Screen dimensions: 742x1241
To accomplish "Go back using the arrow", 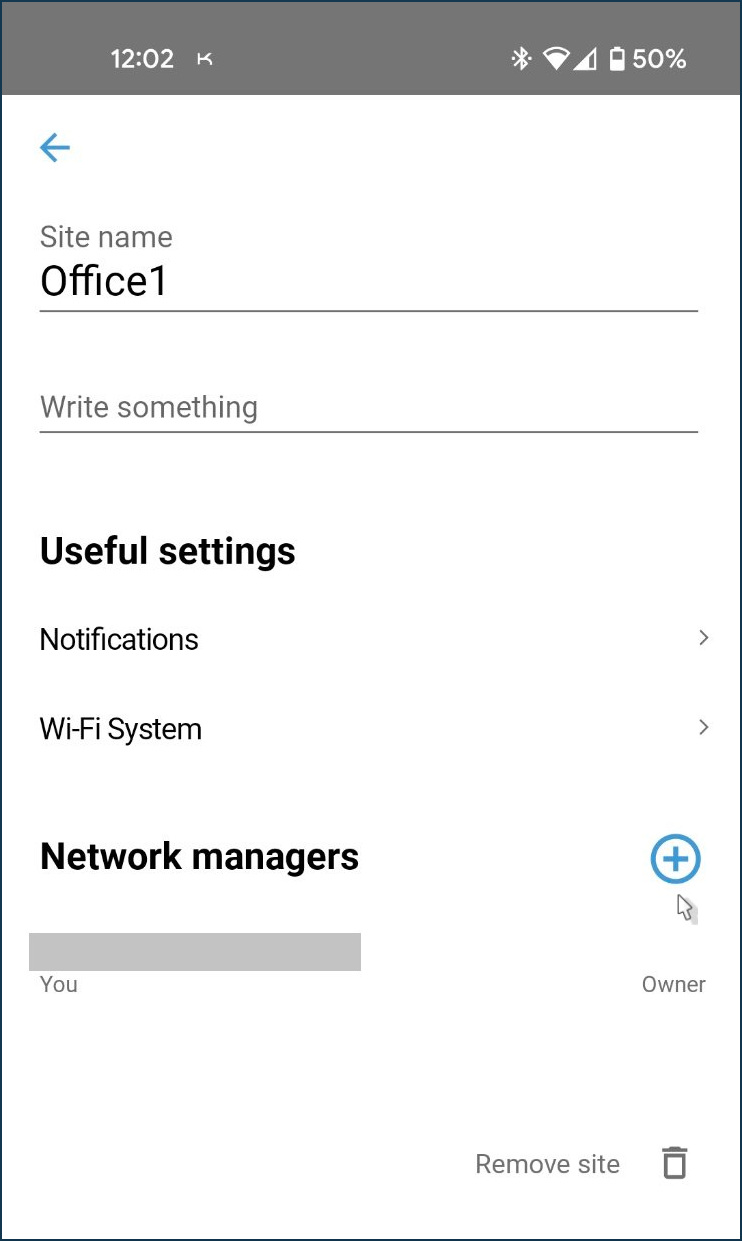I will (x=54, y=148).
